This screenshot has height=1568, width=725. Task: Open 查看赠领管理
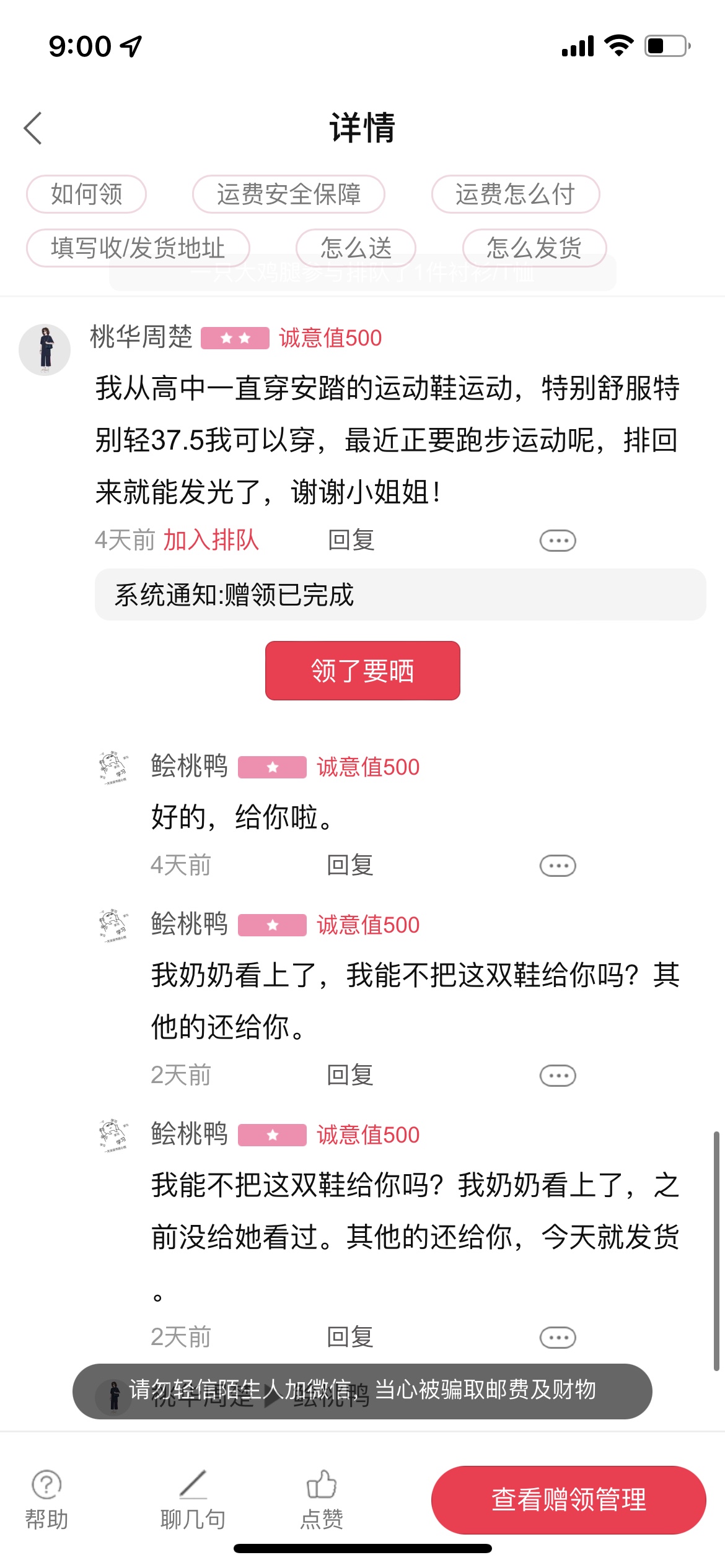point(568,1500)
